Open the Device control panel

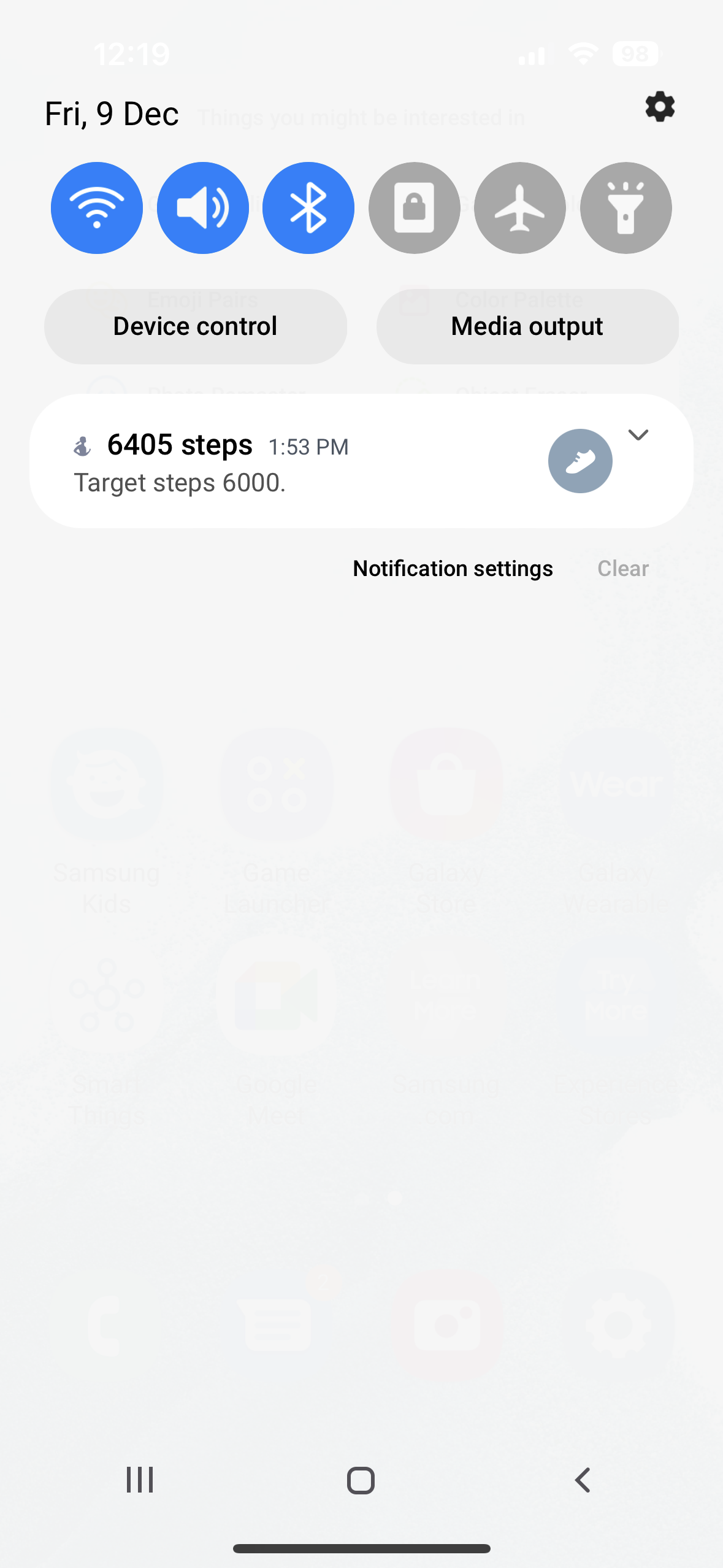tap(195, 326)
